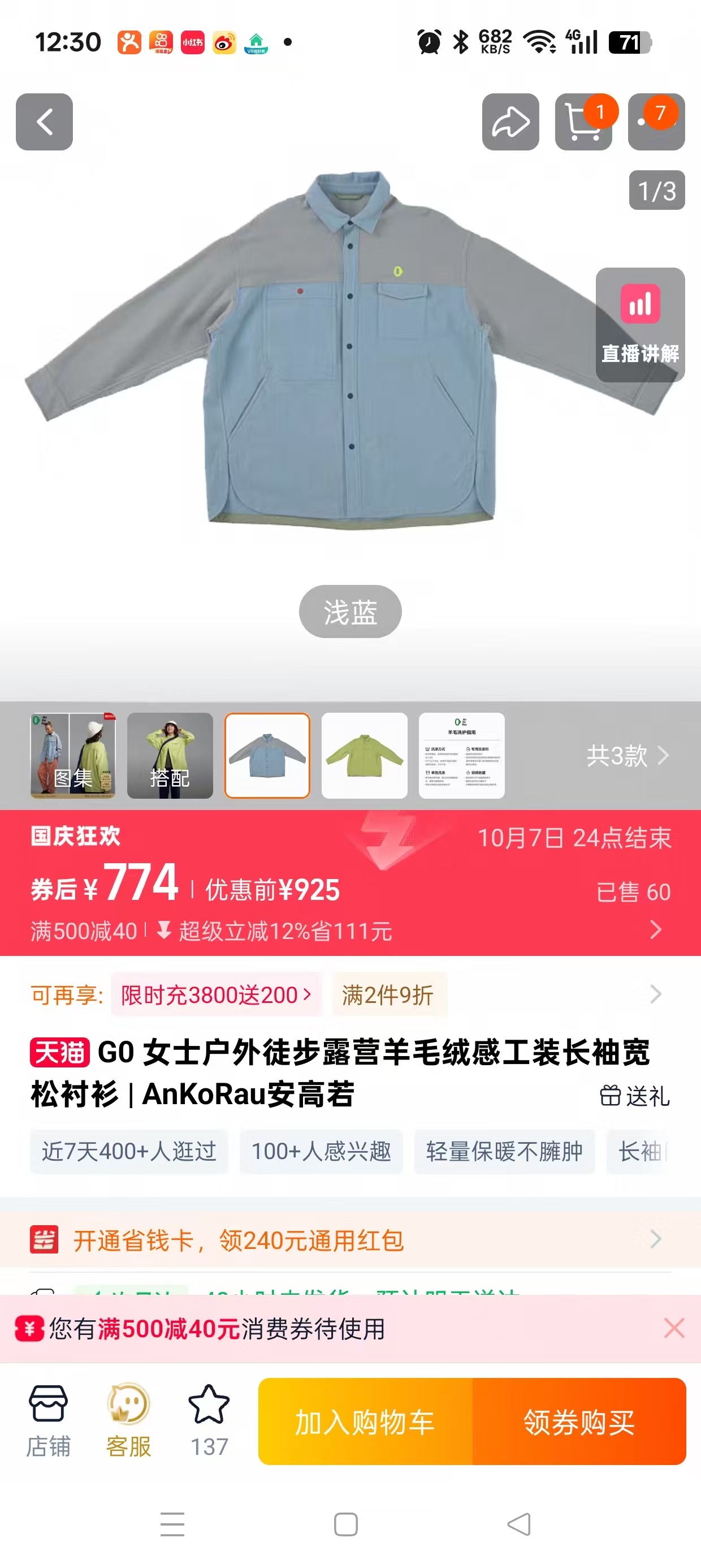This screenshot has width=701, height=1568.
Task: Open the shopping cart
Action: tap(583, 122)
